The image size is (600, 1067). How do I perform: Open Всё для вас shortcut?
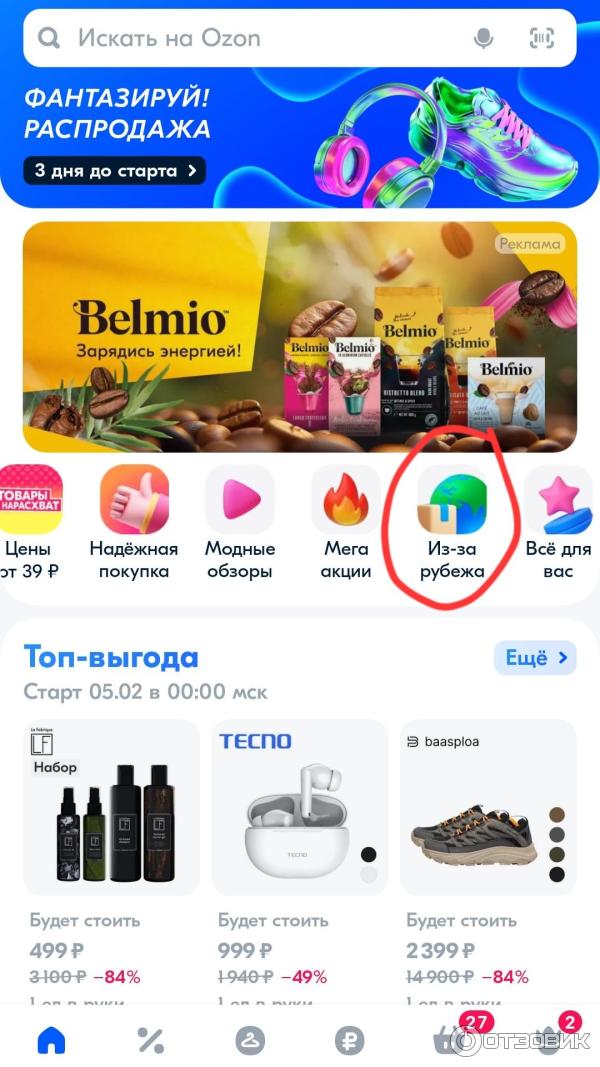pyautogui.click(x=560, y=522)
